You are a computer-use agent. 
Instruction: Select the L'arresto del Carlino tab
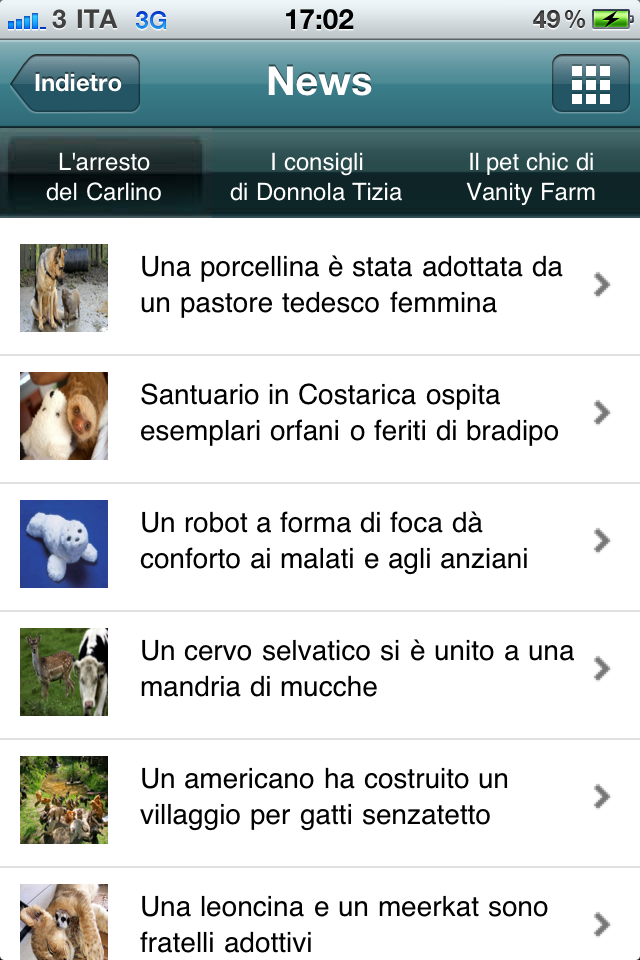[x=104, y=177]
